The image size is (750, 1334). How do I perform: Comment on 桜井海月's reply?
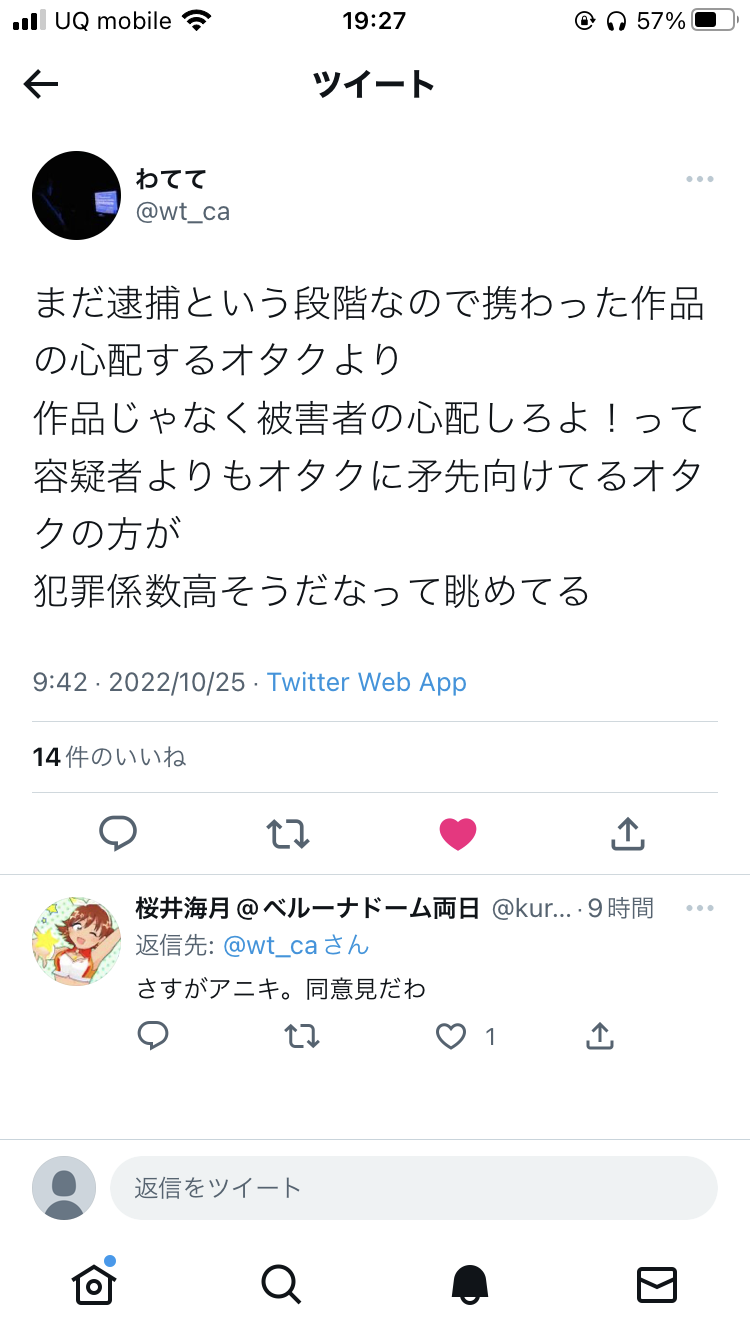(x=152, y=1037)
